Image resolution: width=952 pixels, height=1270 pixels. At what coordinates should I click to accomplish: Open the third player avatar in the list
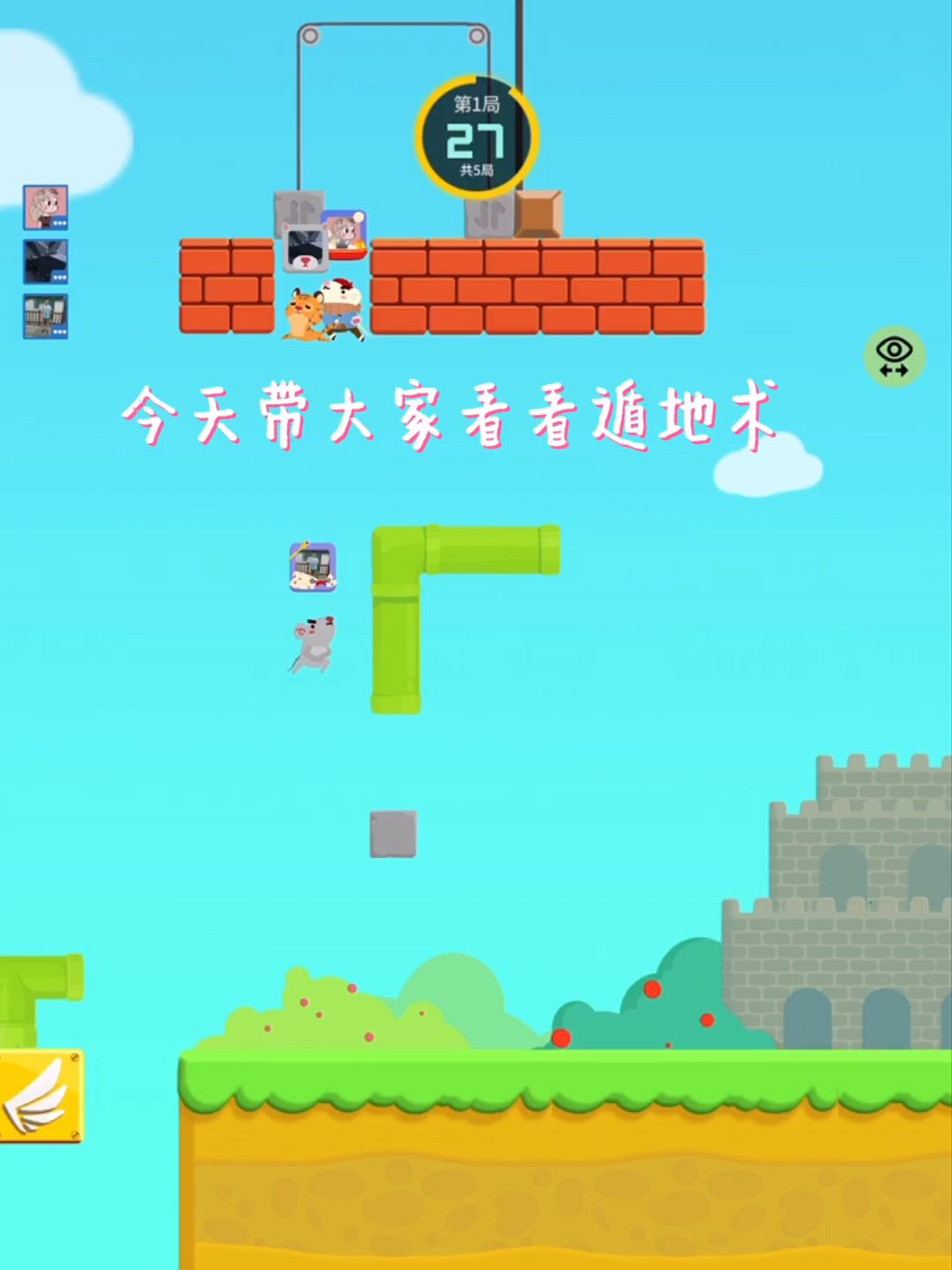click(46, 317)
